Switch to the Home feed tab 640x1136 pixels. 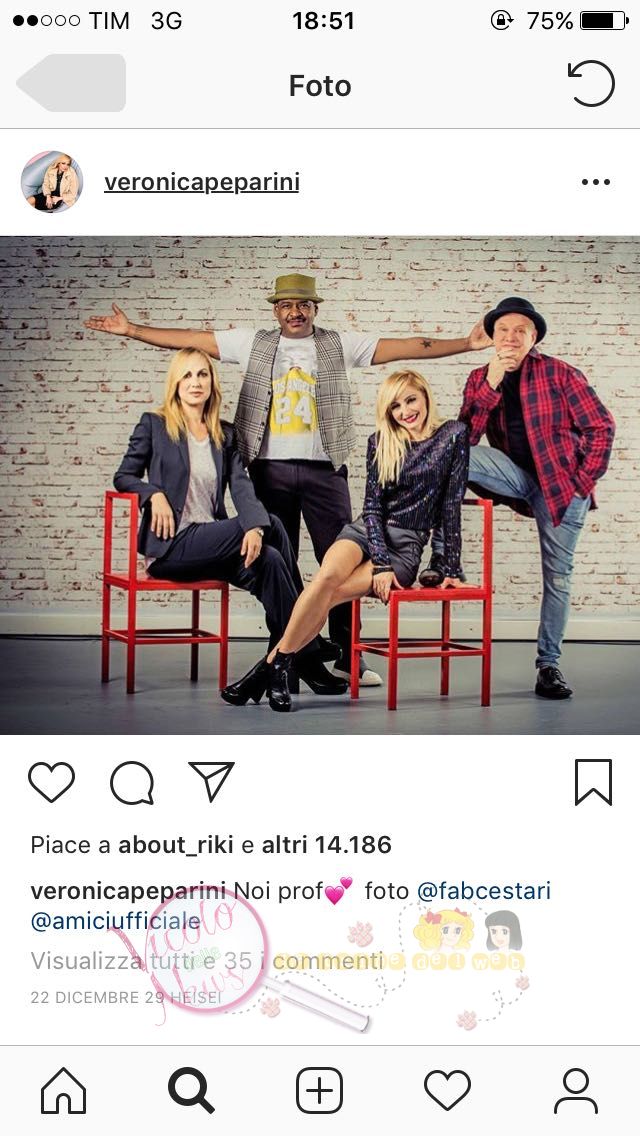click(x=63, y=1090)
